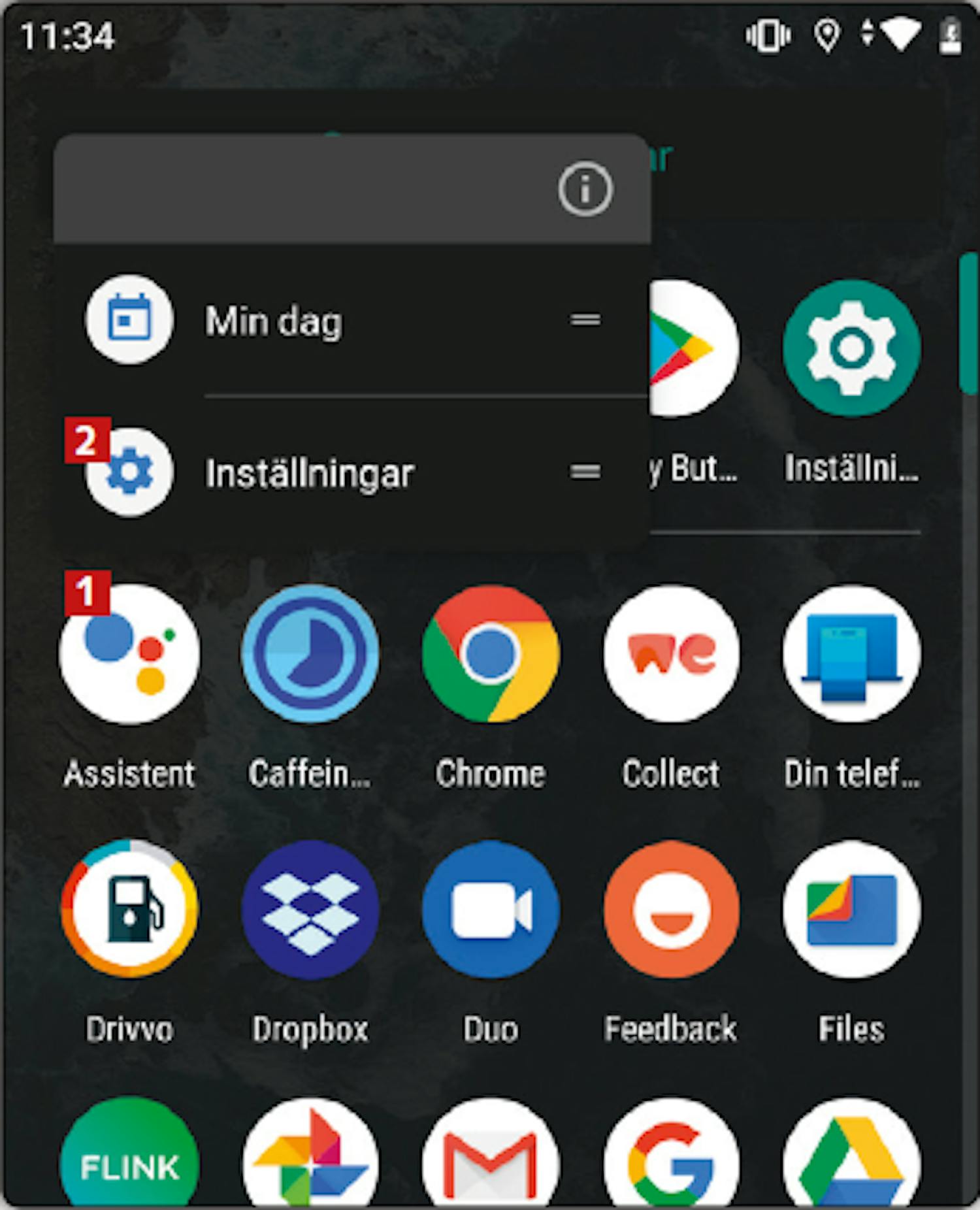Launch Chrome browser

coord(490,654)
